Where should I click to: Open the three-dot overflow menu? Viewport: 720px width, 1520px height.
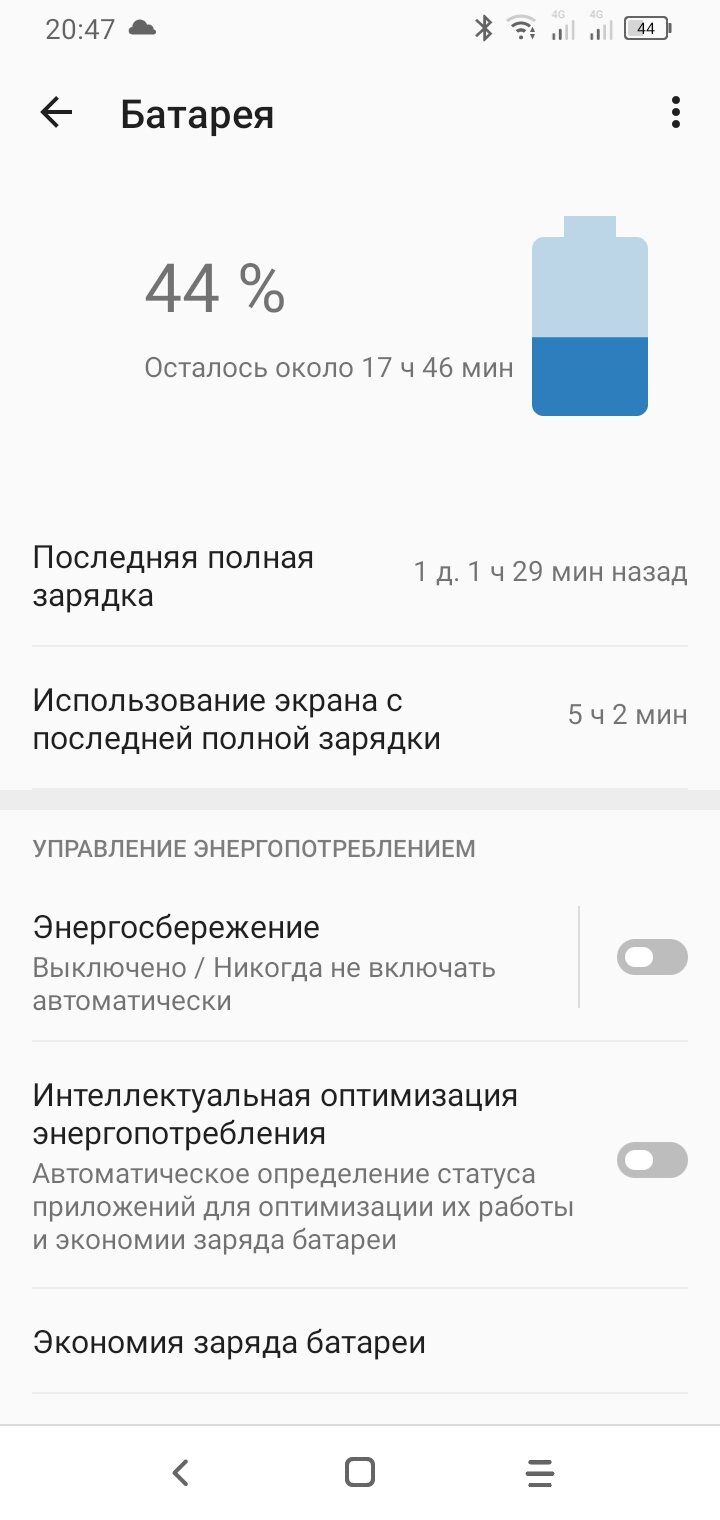click(676, 113)
